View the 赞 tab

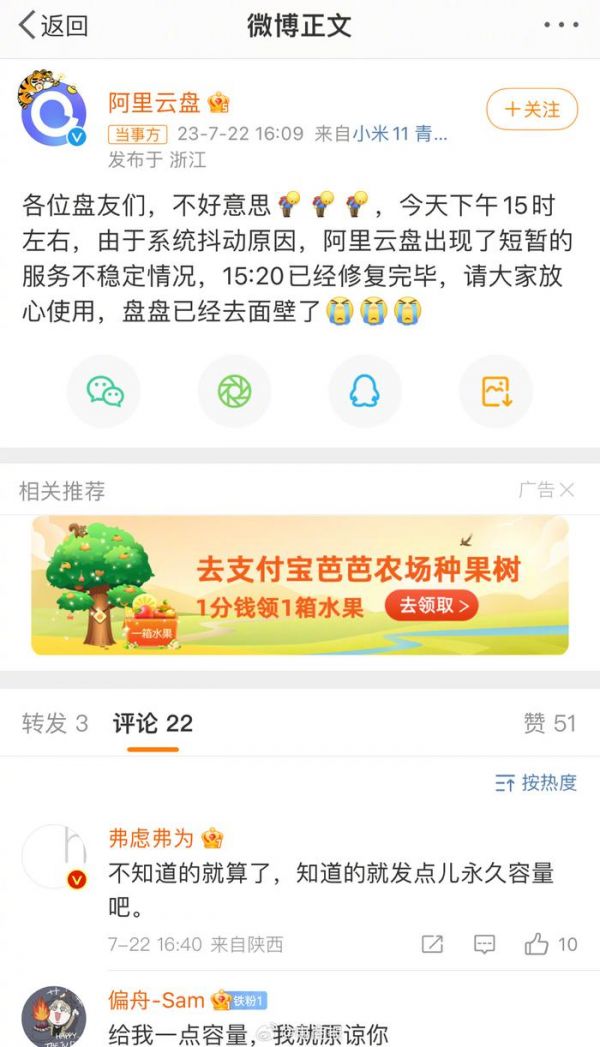(550, 723)
